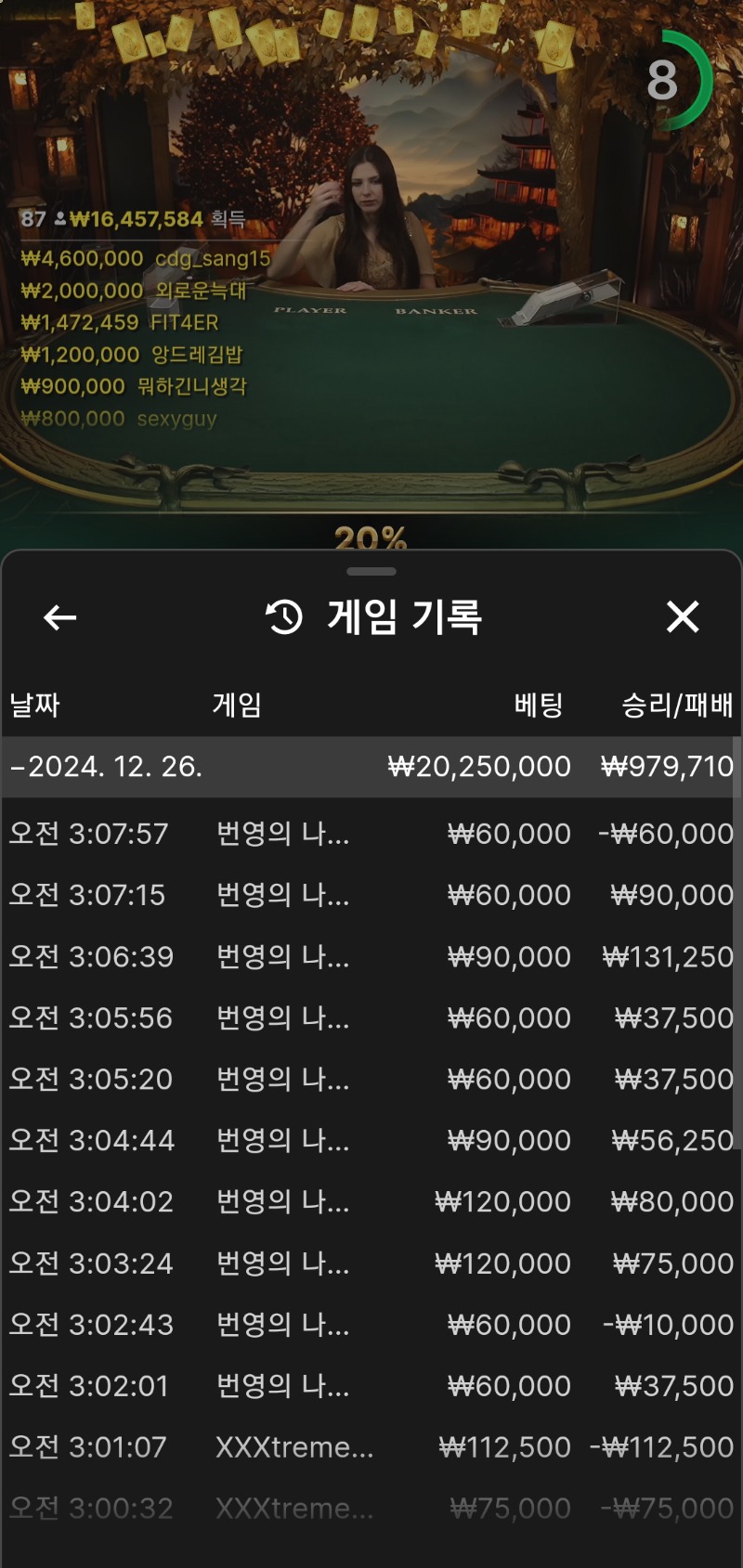Screen dimensions: 743x1568
Task: Select the 오전 3:05:20 history row
Action: click(371, 1079)
